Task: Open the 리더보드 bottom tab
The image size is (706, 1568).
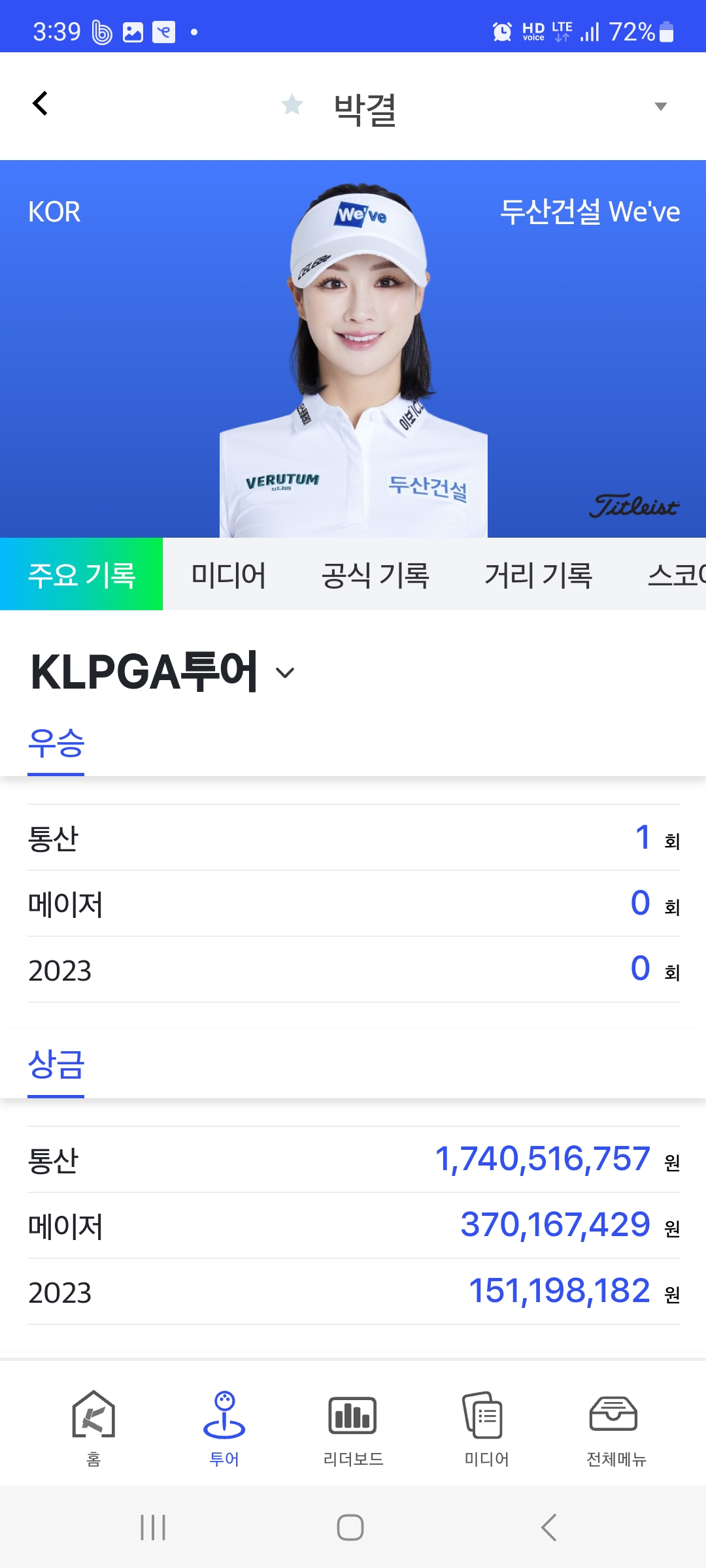Action: pos(353,1428)
